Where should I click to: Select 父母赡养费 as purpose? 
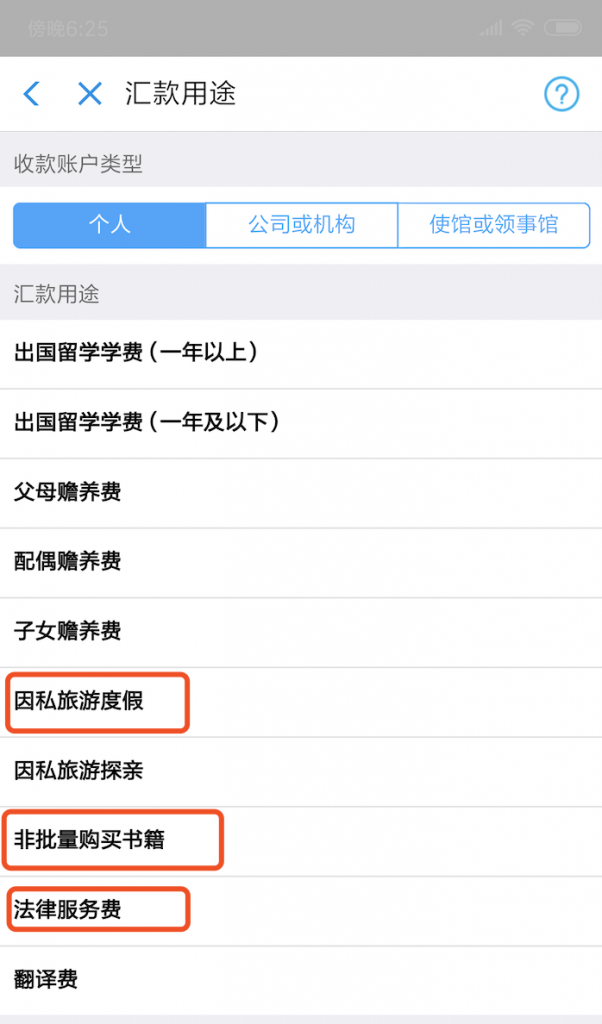coord(301,493)
